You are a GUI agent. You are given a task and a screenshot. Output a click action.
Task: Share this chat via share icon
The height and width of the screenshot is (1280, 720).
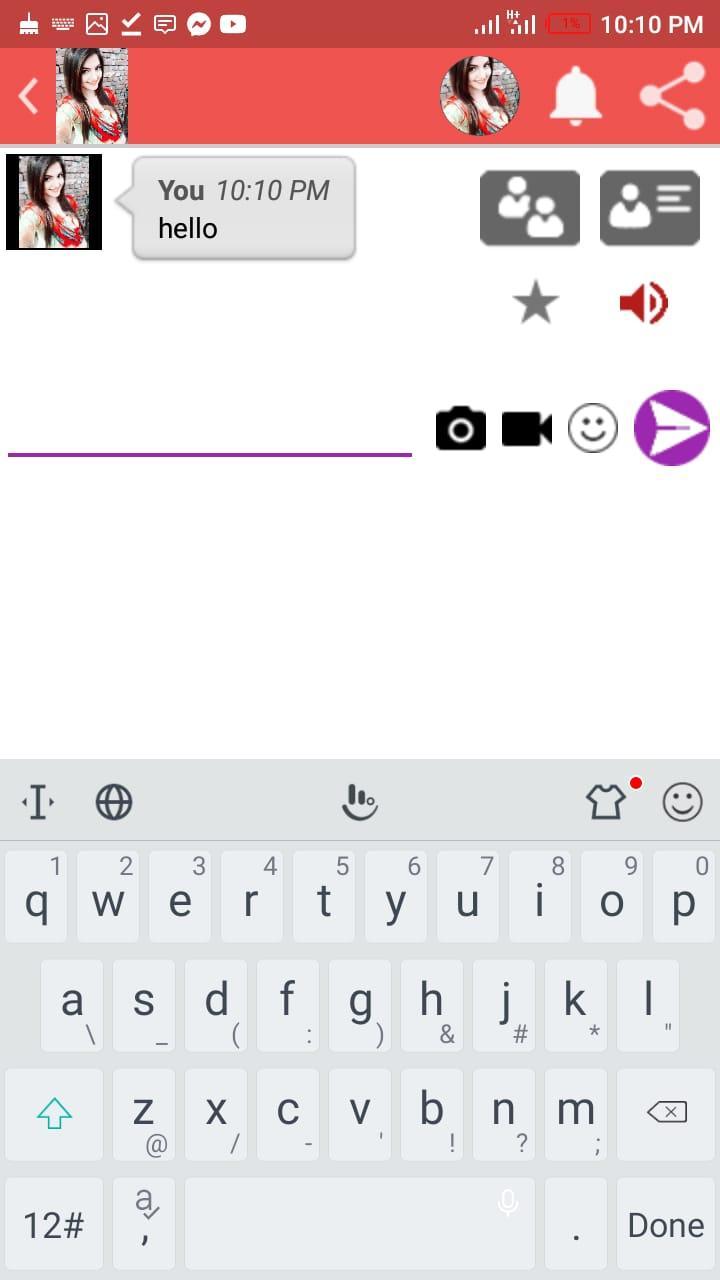point(672,96)
